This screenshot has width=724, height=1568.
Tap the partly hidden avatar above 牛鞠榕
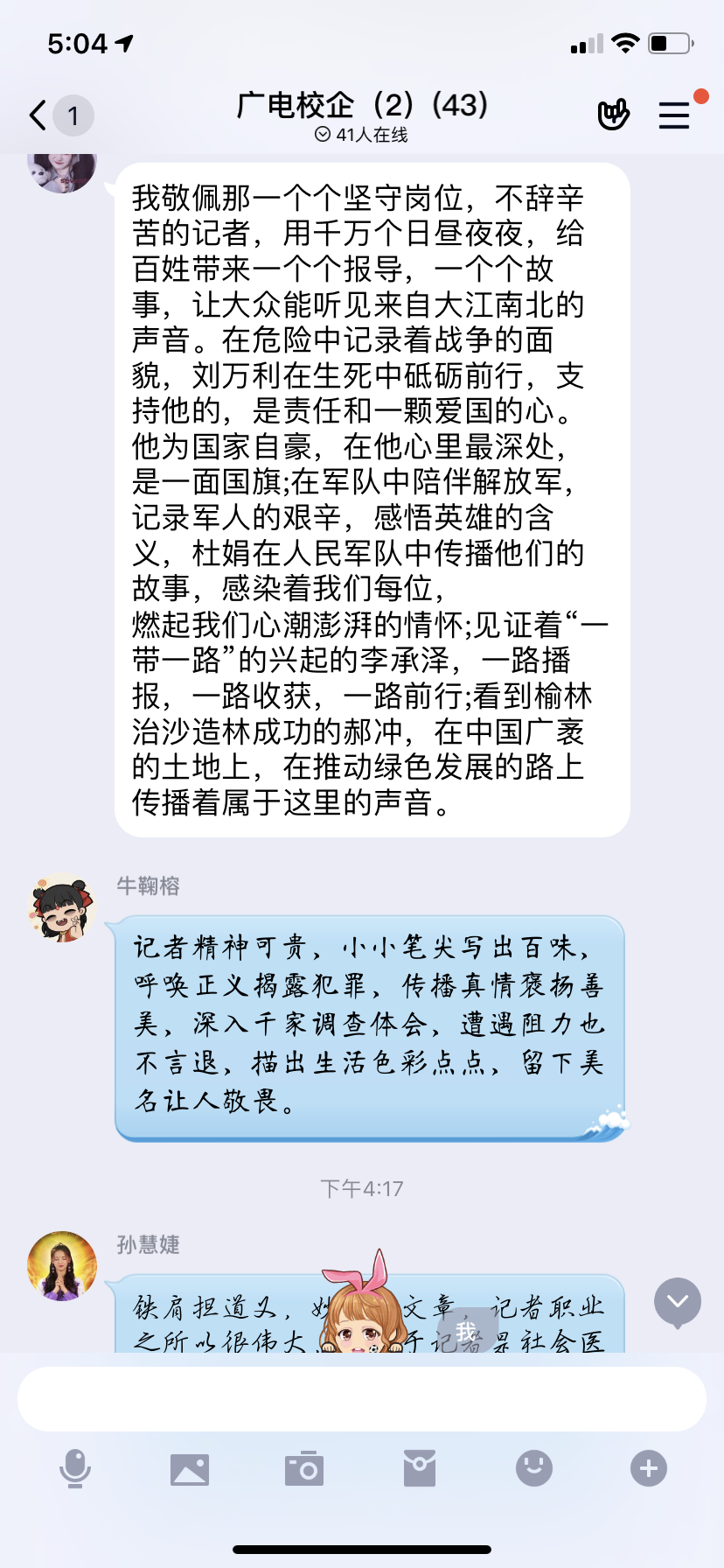(62, 171)
